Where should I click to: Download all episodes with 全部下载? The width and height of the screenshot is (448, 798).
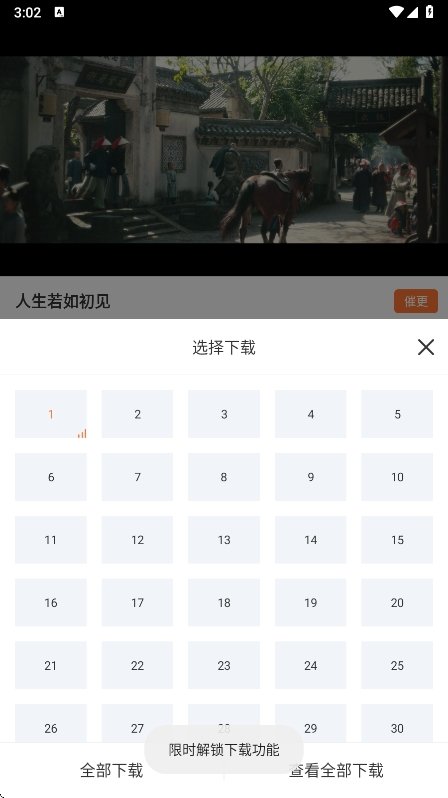111,770
